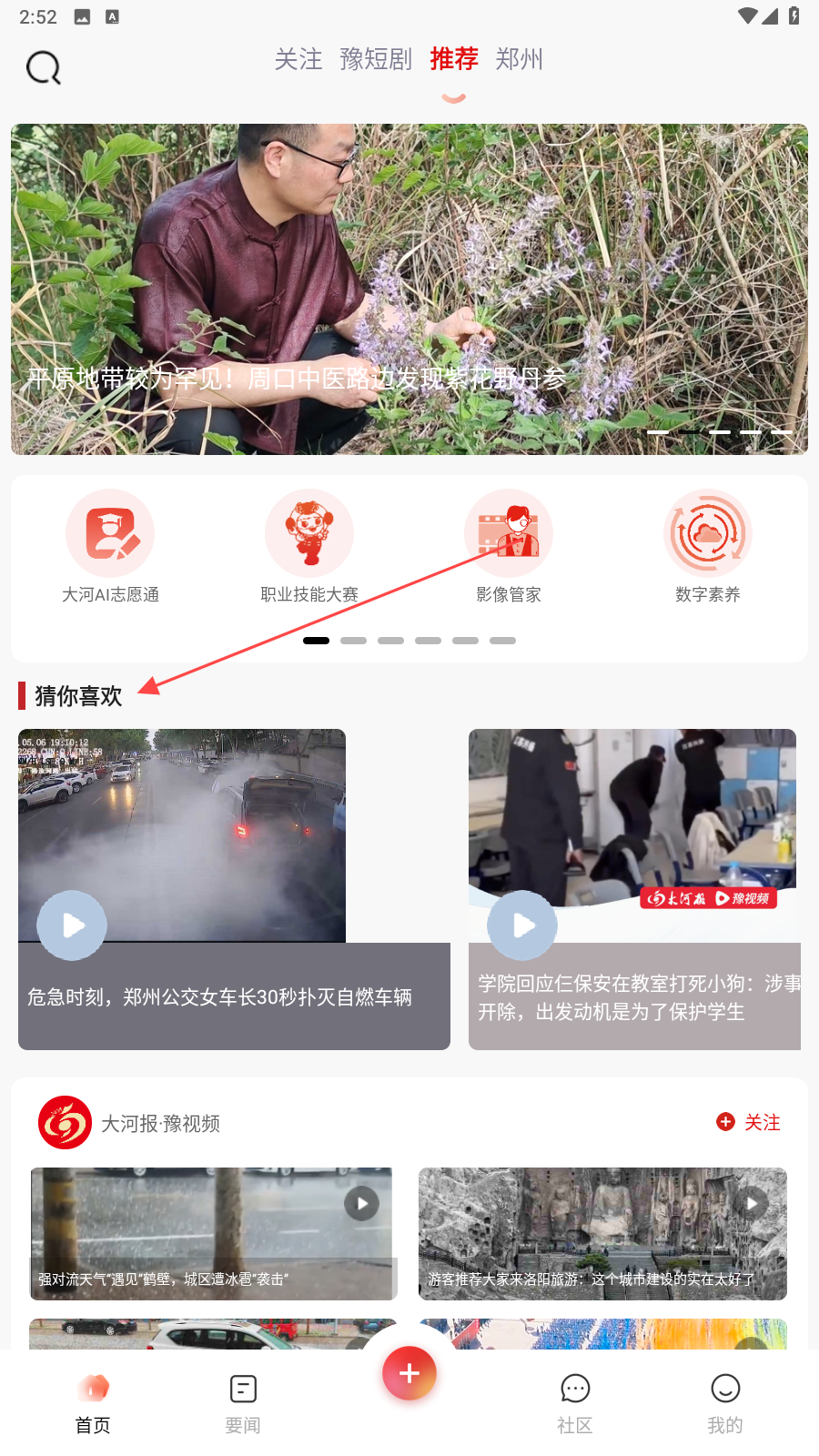
Task: Tap the 首页 tab
Action: [93, 1404]
